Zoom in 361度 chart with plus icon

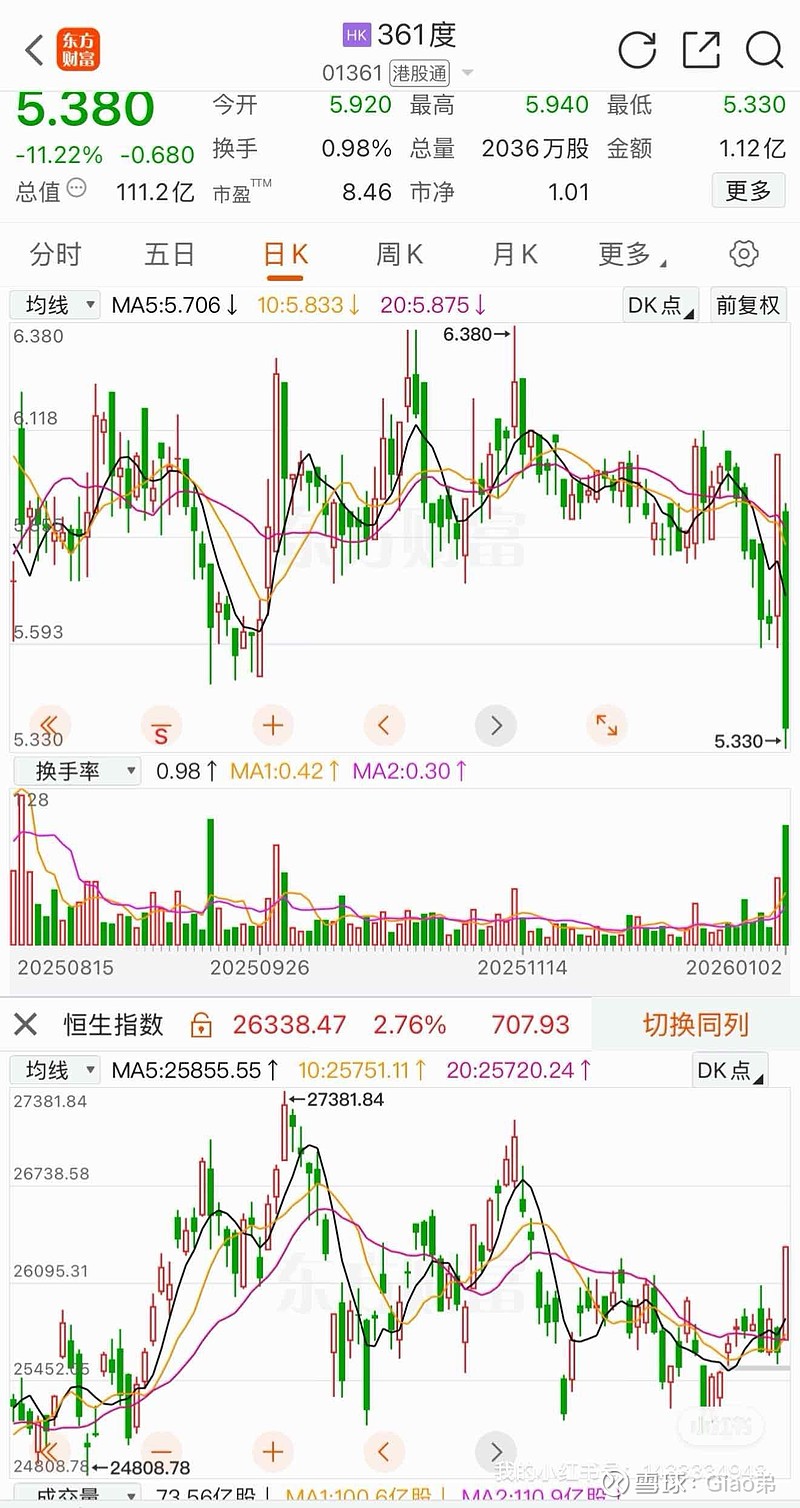point(273,724)
